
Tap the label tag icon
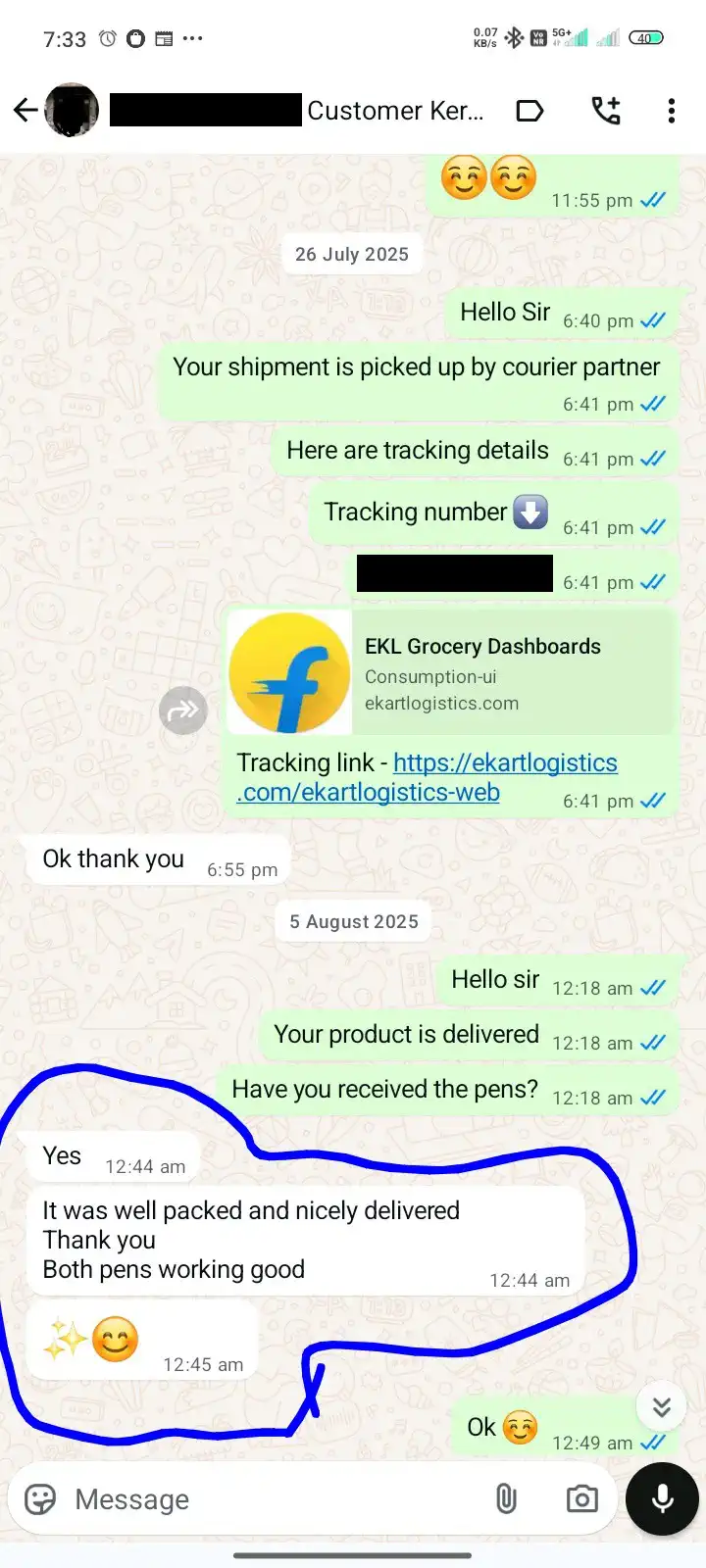click(529, 111)
